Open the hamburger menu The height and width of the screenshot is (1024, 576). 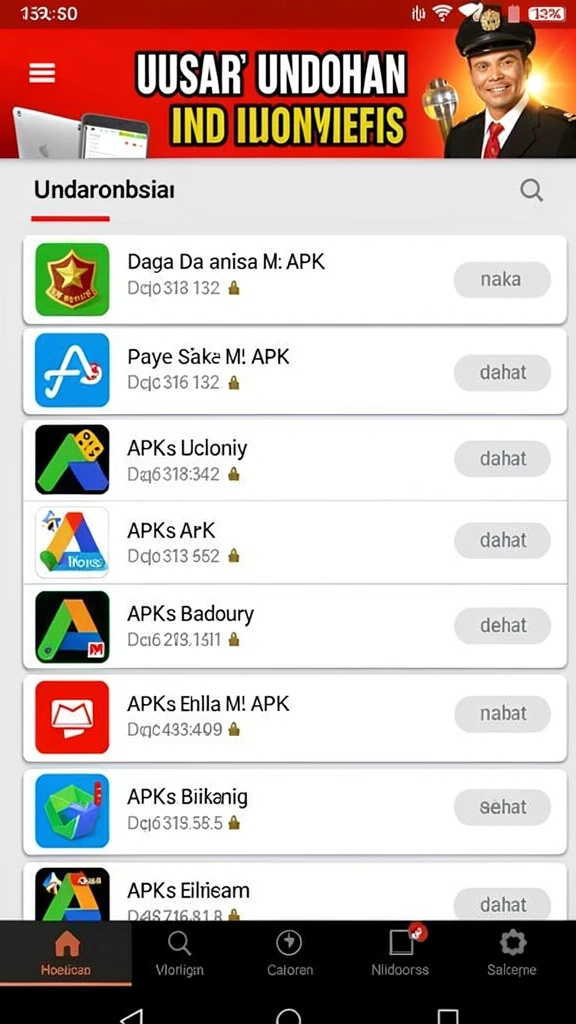pyautogui.click(x=42, y=72)
